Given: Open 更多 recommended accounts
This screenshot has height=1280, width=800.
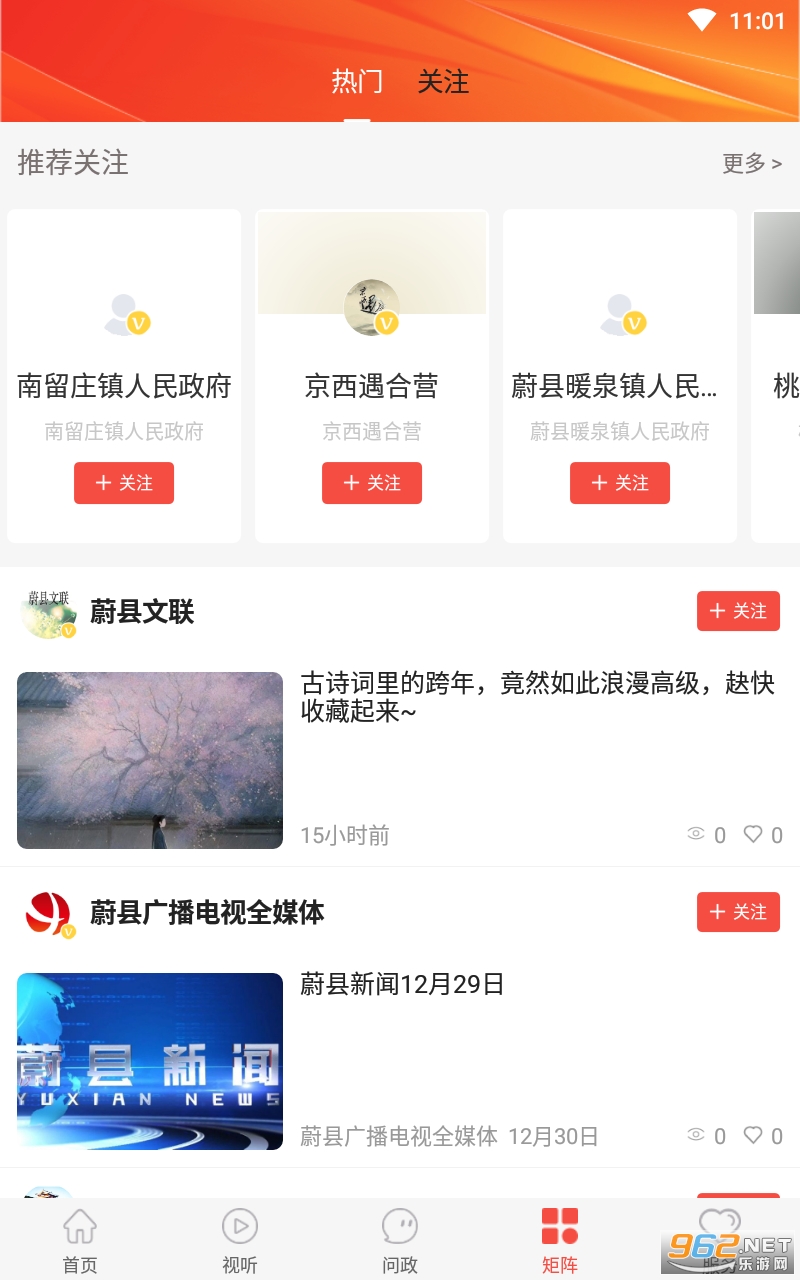Looking at the screenshot, I should click(751, 163).
